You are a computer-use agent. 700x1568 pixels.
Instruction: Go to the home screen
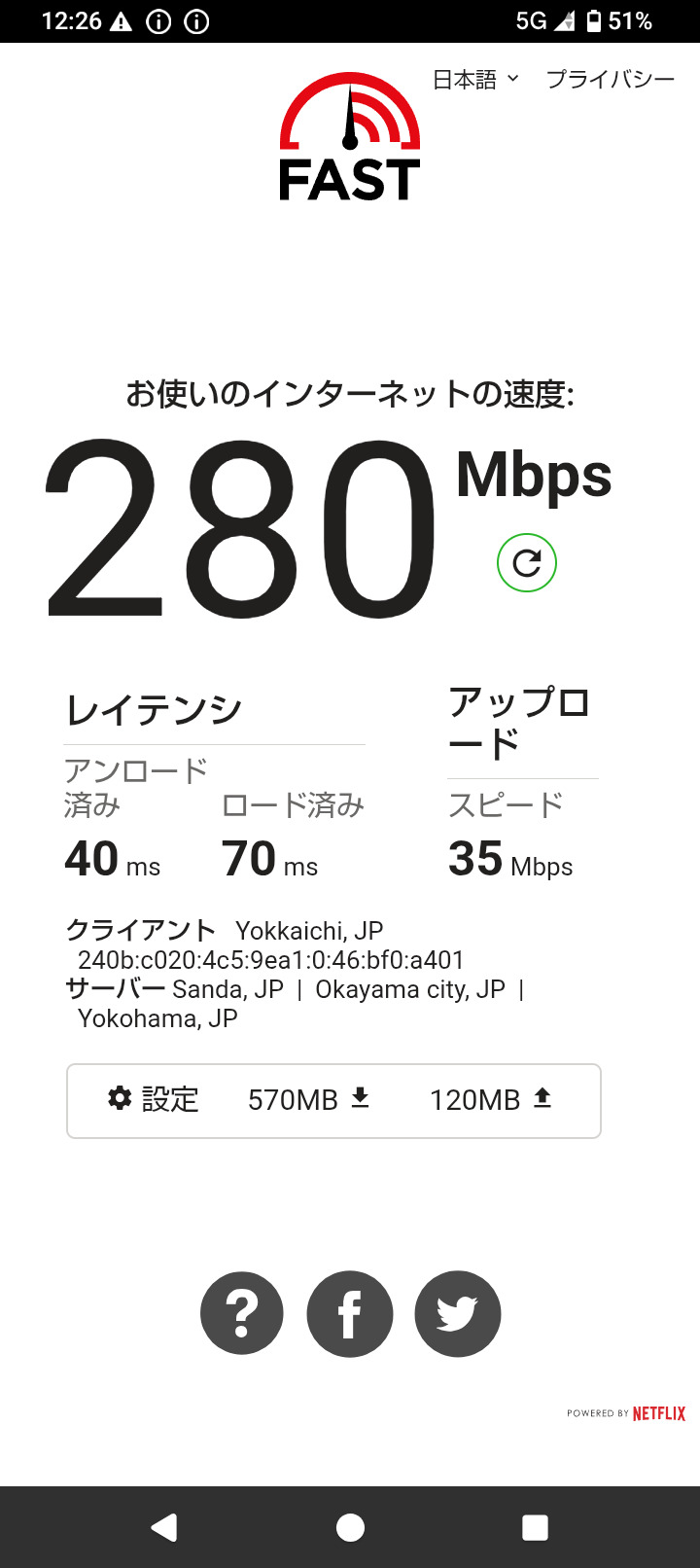click(x=350, y=1527)
